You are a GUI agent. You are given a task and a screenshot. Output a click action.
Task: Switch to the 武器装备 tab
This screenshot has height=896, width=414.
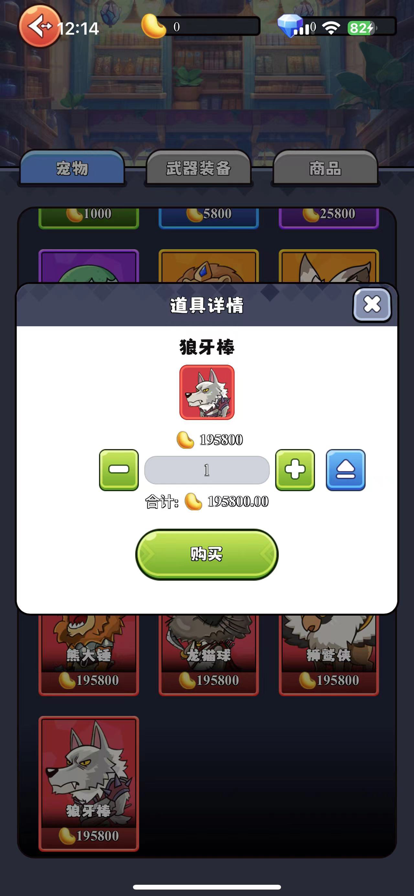point(198,168)
